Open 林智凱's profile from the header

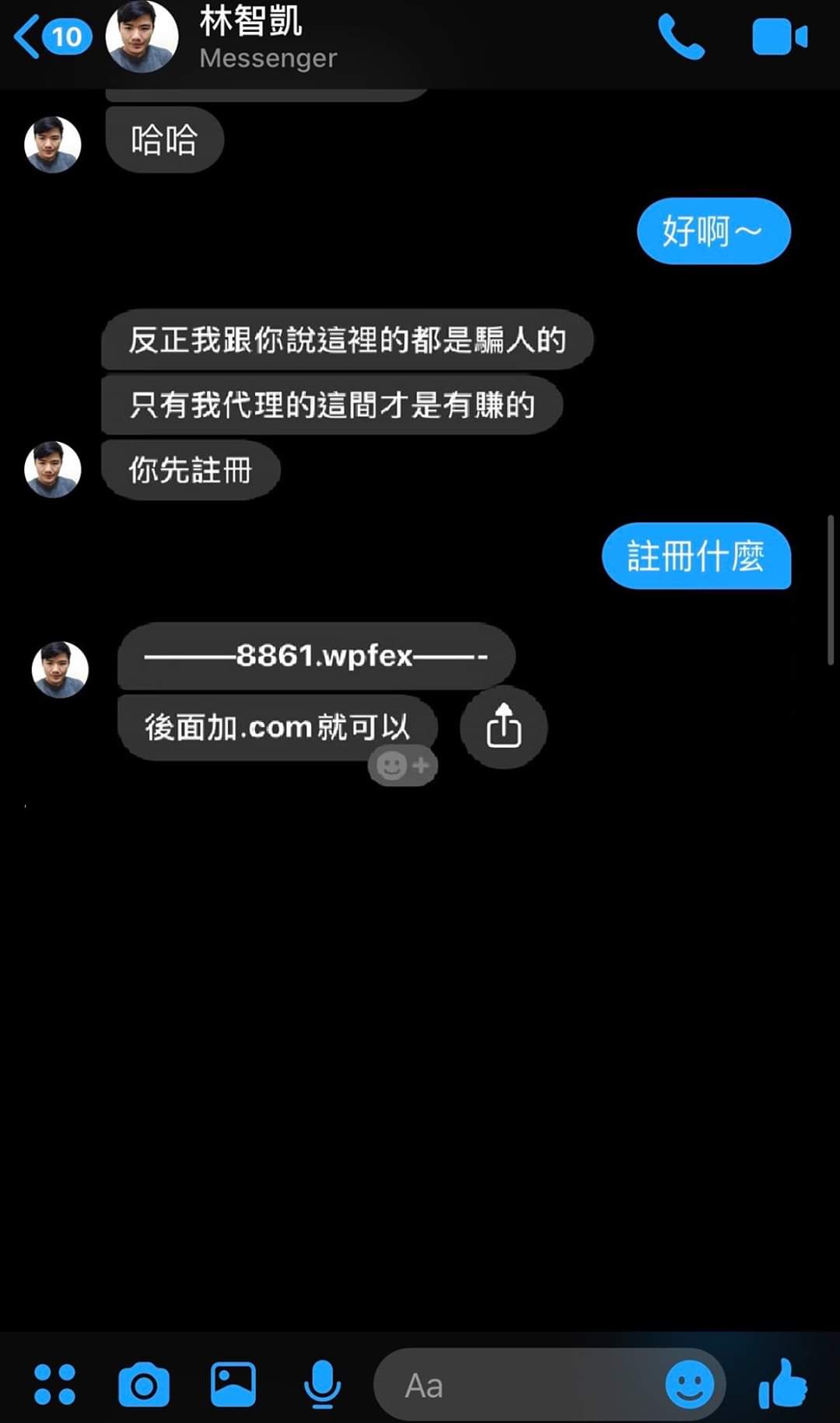(249, 37)
